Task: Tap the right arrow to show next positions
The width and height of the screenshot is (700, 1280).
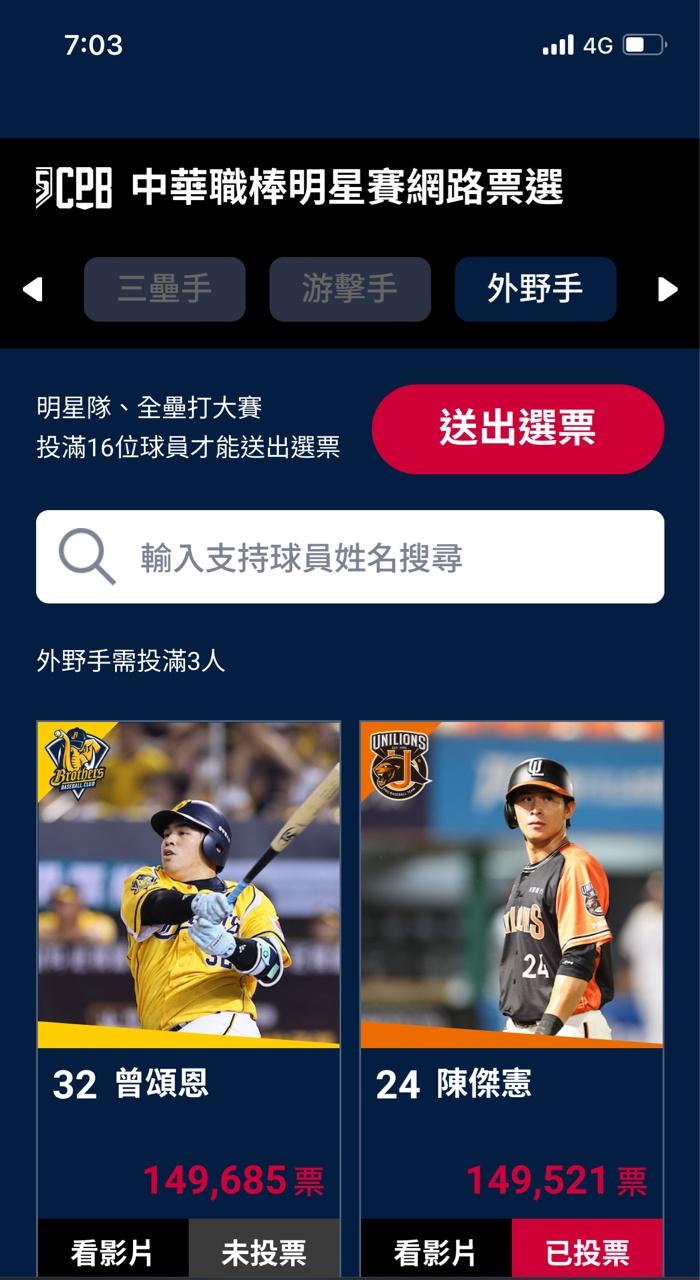Action: click(x=667, y=289)
